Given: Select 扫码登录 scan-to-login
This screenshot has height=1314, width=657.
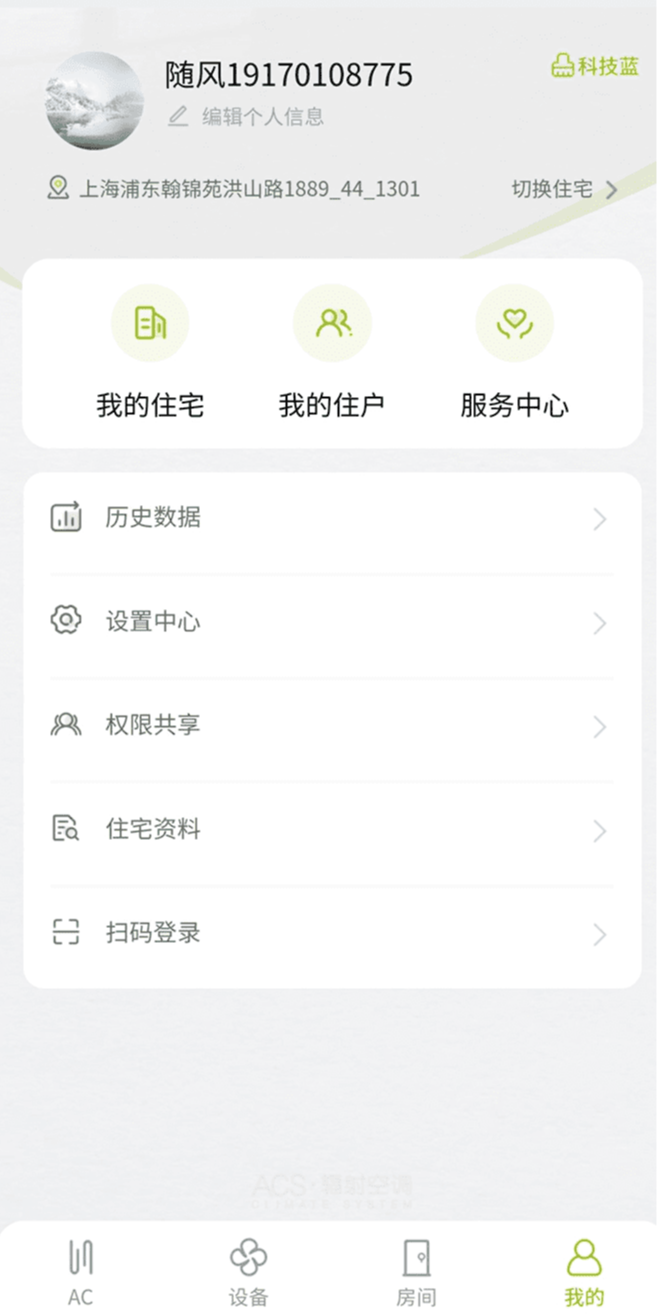Looking at the screenshot, I should click(330, 934).
